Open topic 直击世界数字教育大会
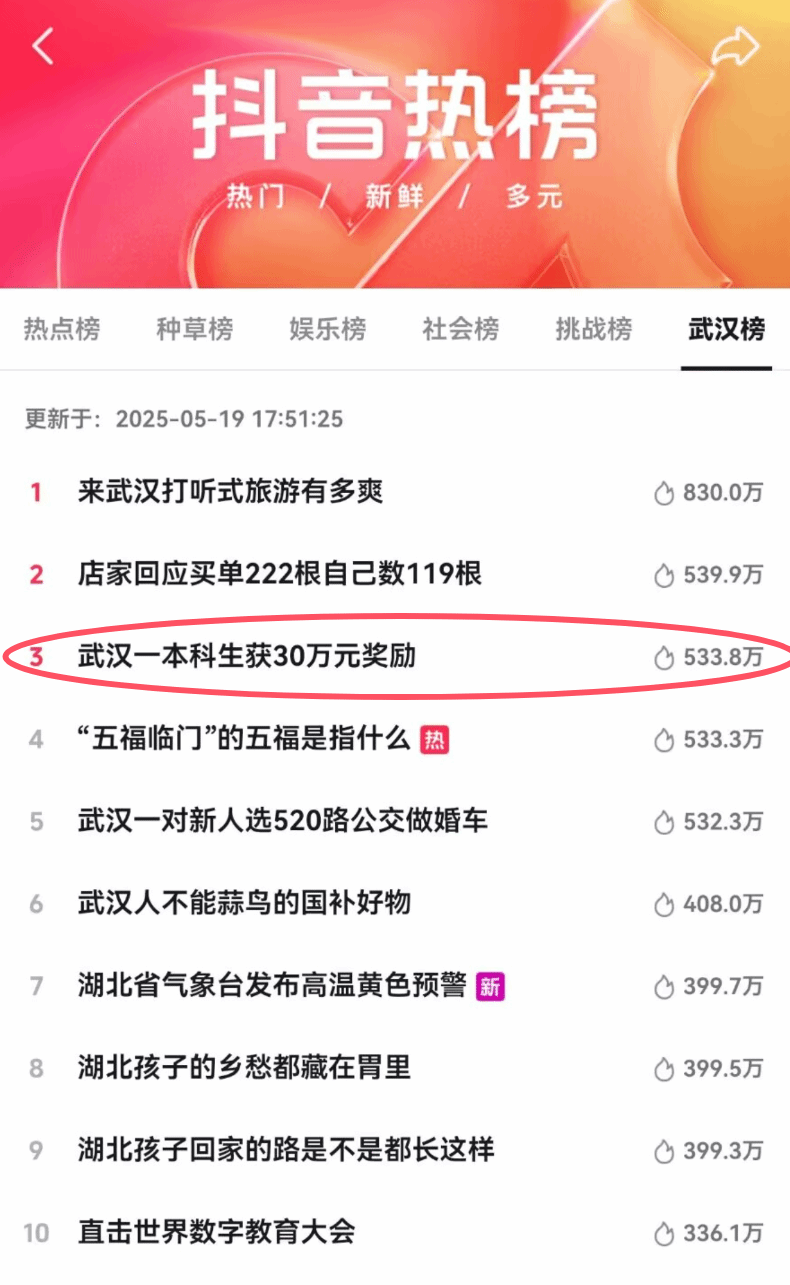Viewport: 790px width, 1285px height. (x=216, y=1232)
